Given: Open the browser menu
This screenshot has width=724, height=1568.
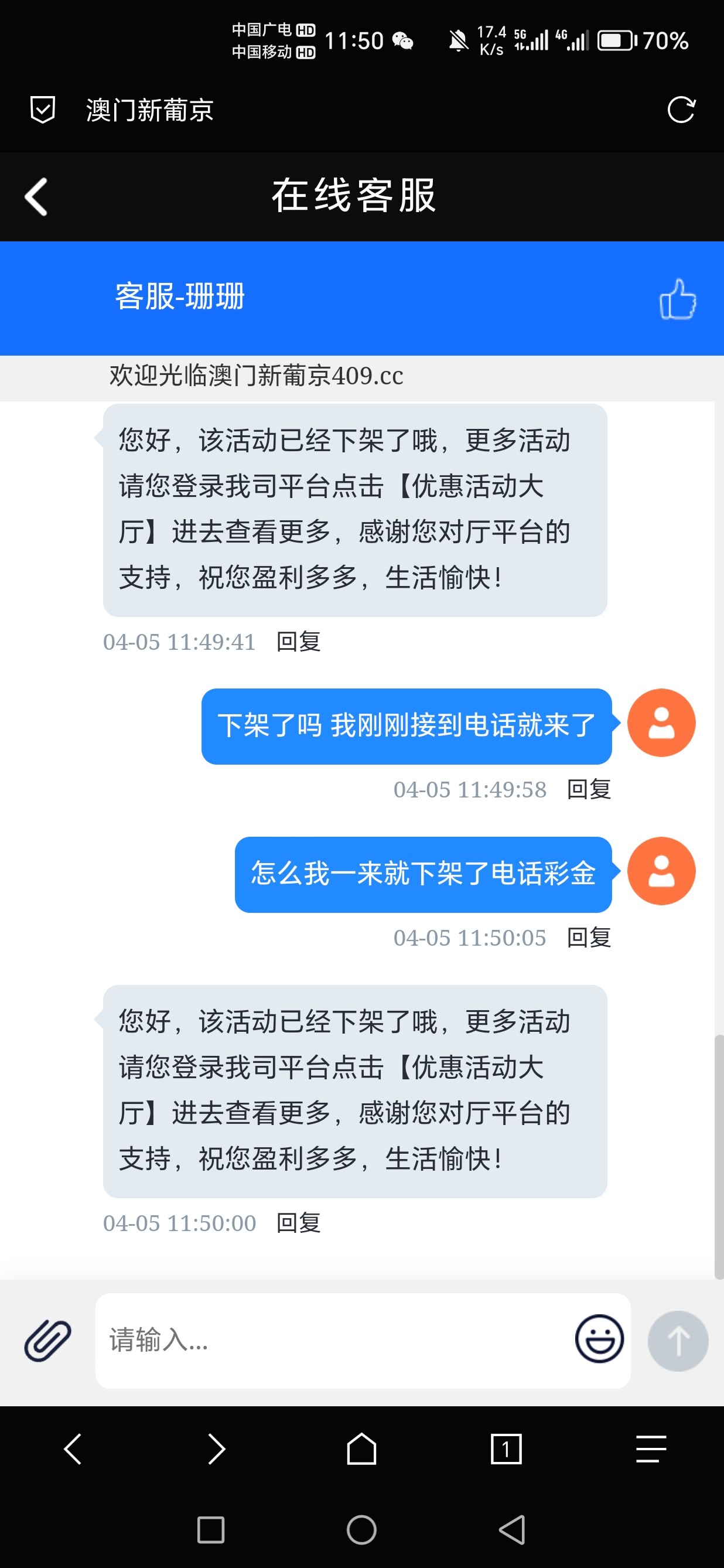Looking at the screenshot, I should point(650,1448).
